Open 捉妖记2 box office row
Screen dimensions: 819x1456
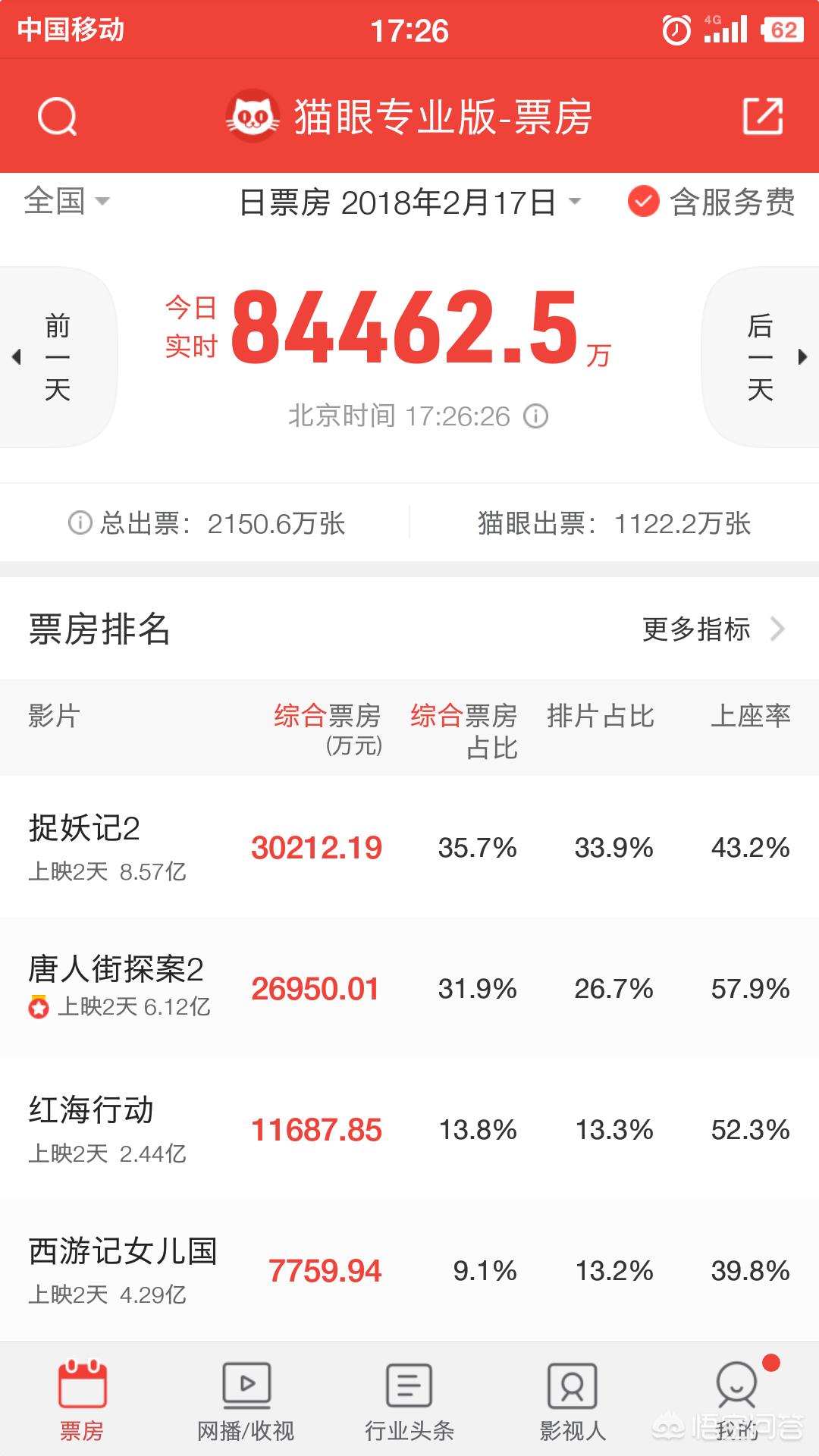409,847
